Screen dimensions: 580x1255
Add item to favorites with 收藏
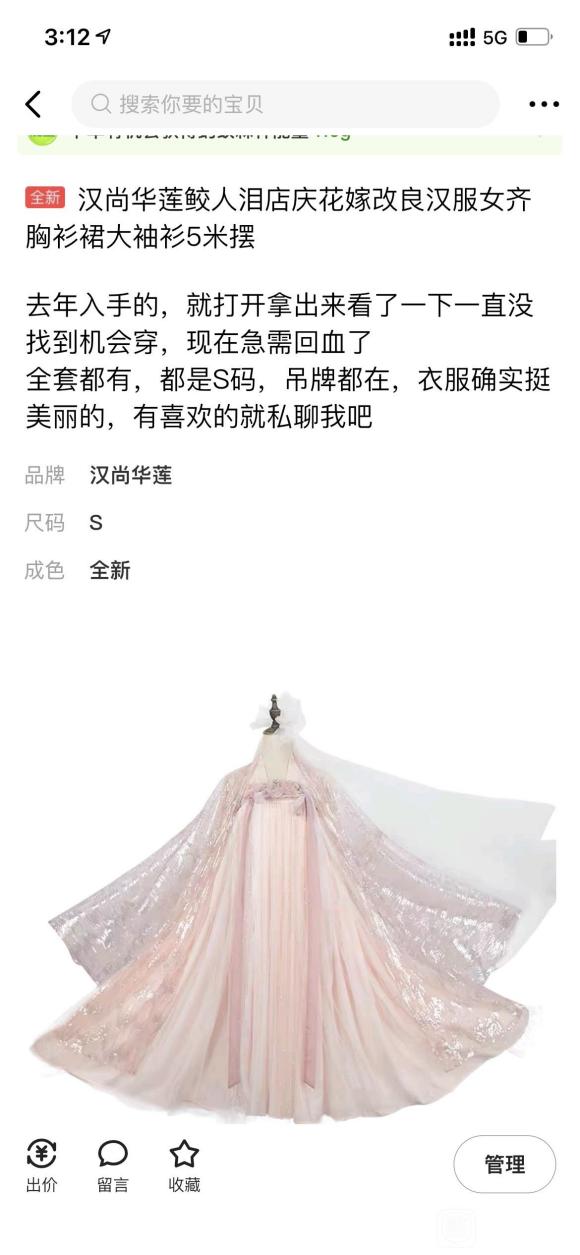[184, 1166]
